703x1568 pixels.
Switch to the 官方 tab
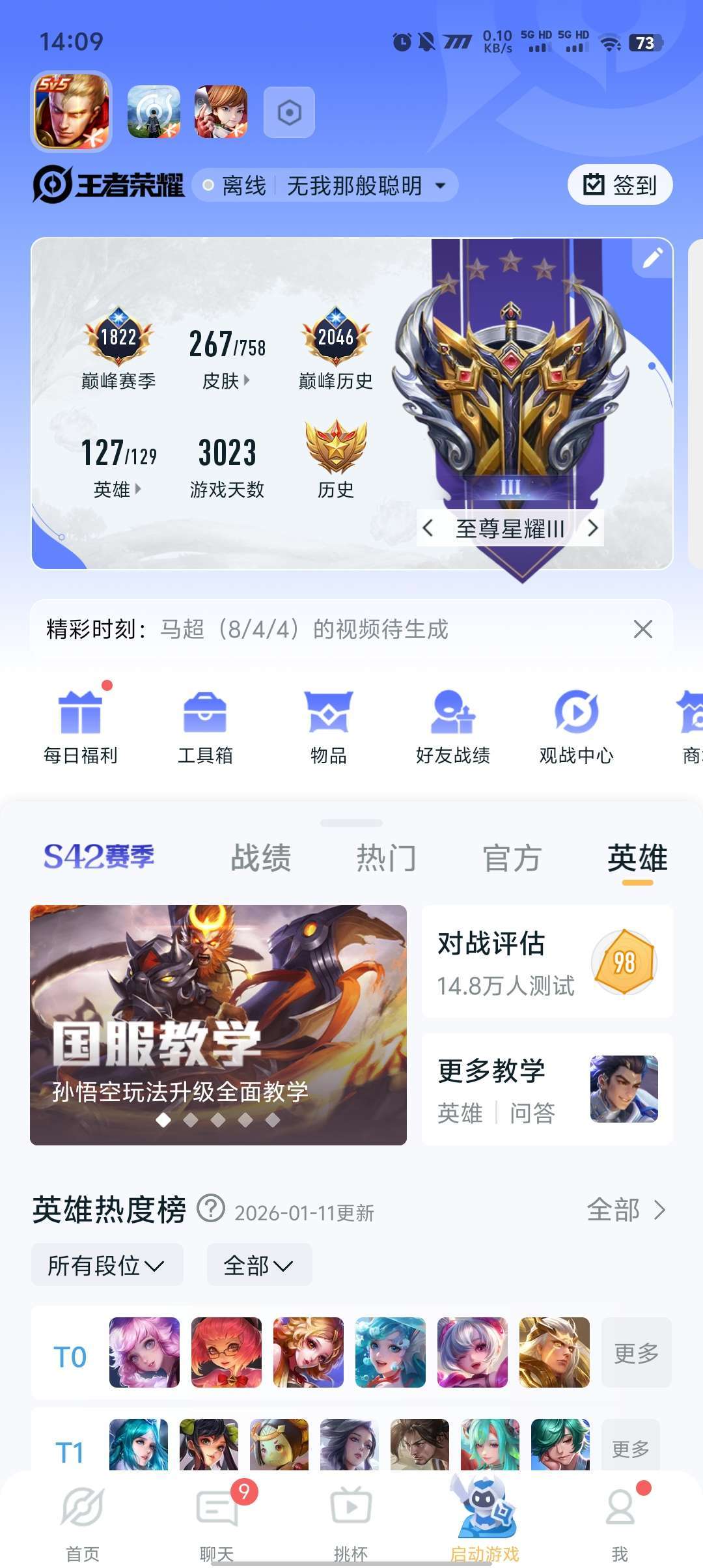pos(512,858)
